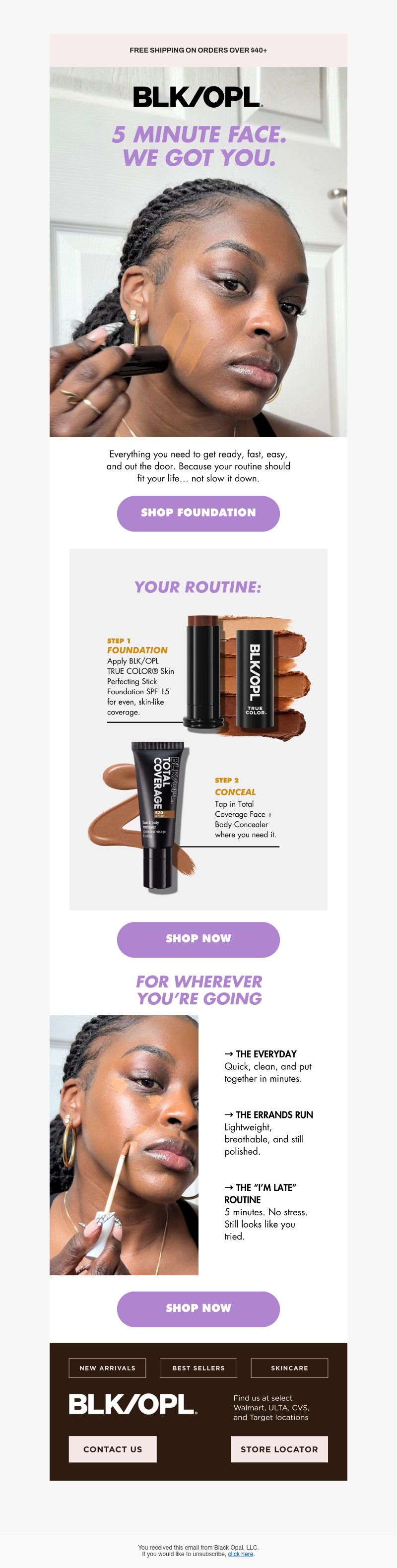Viewport: 397px width, 1568px height.
Task: Tap Shop Now below the routine steps
Action: click(198, 939)
